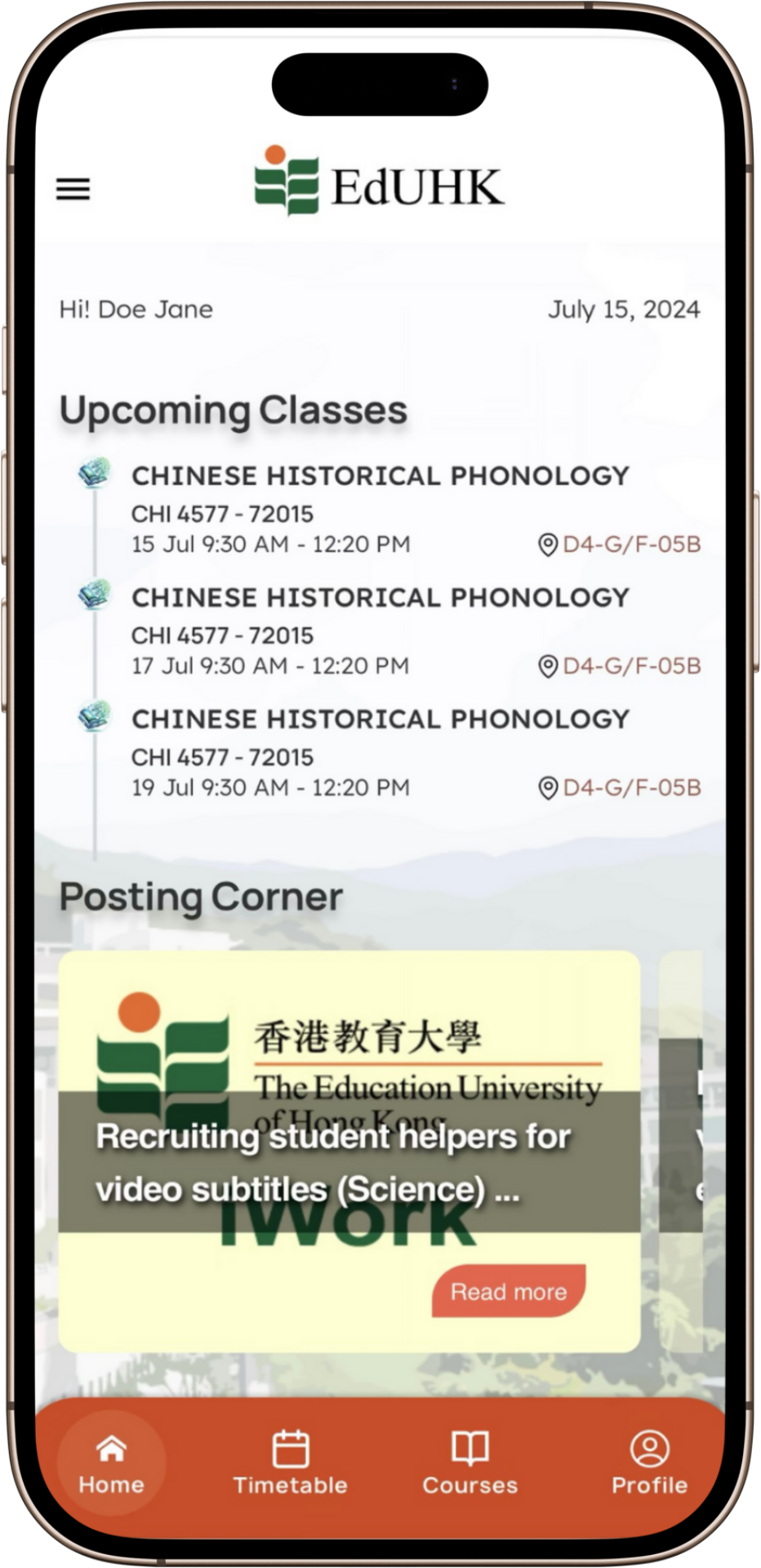
Task: Open the hamburger drawer menu
Action: tap(73, 189)
